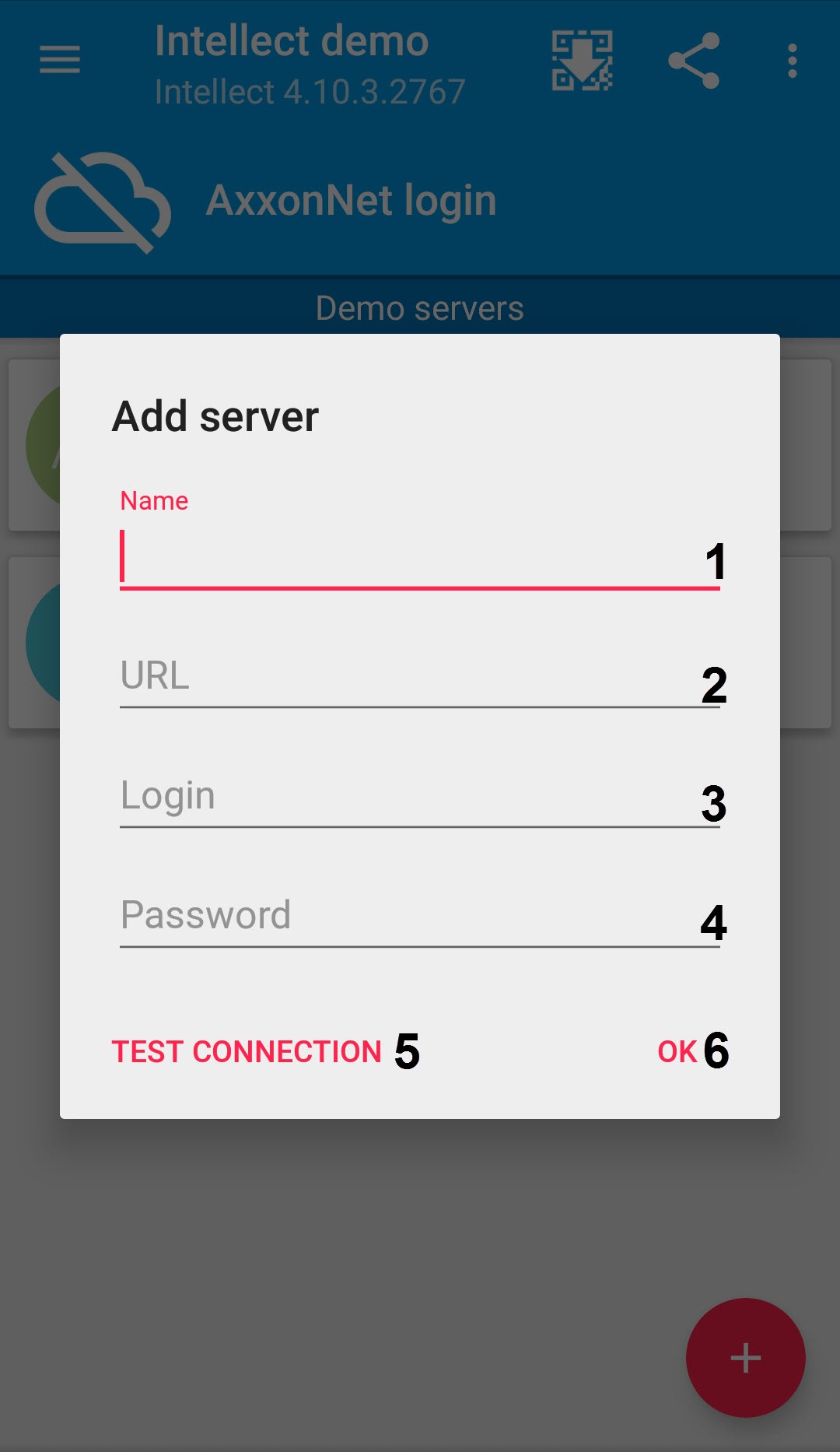
Task: Open AxxonNet login
Action: [x=350, y=202]
